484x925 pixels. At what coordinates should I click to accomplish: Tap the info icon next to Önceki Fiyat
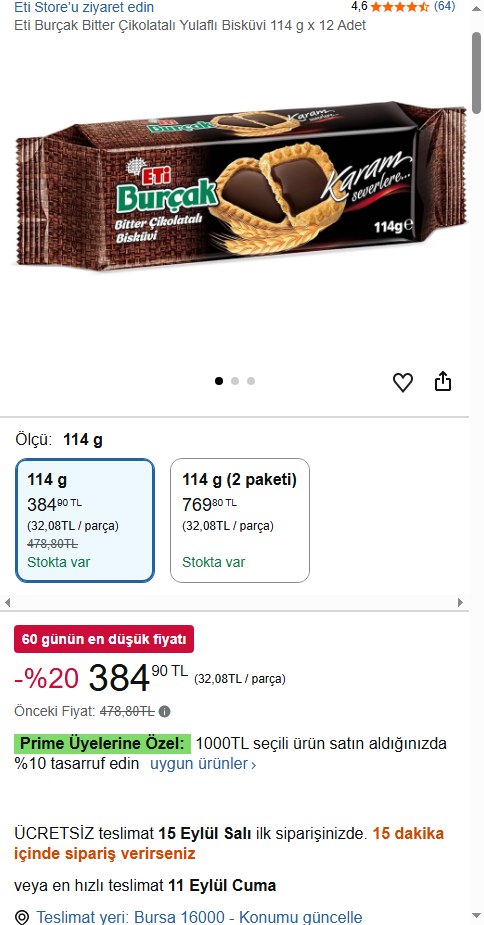click(x=165, y=711)
